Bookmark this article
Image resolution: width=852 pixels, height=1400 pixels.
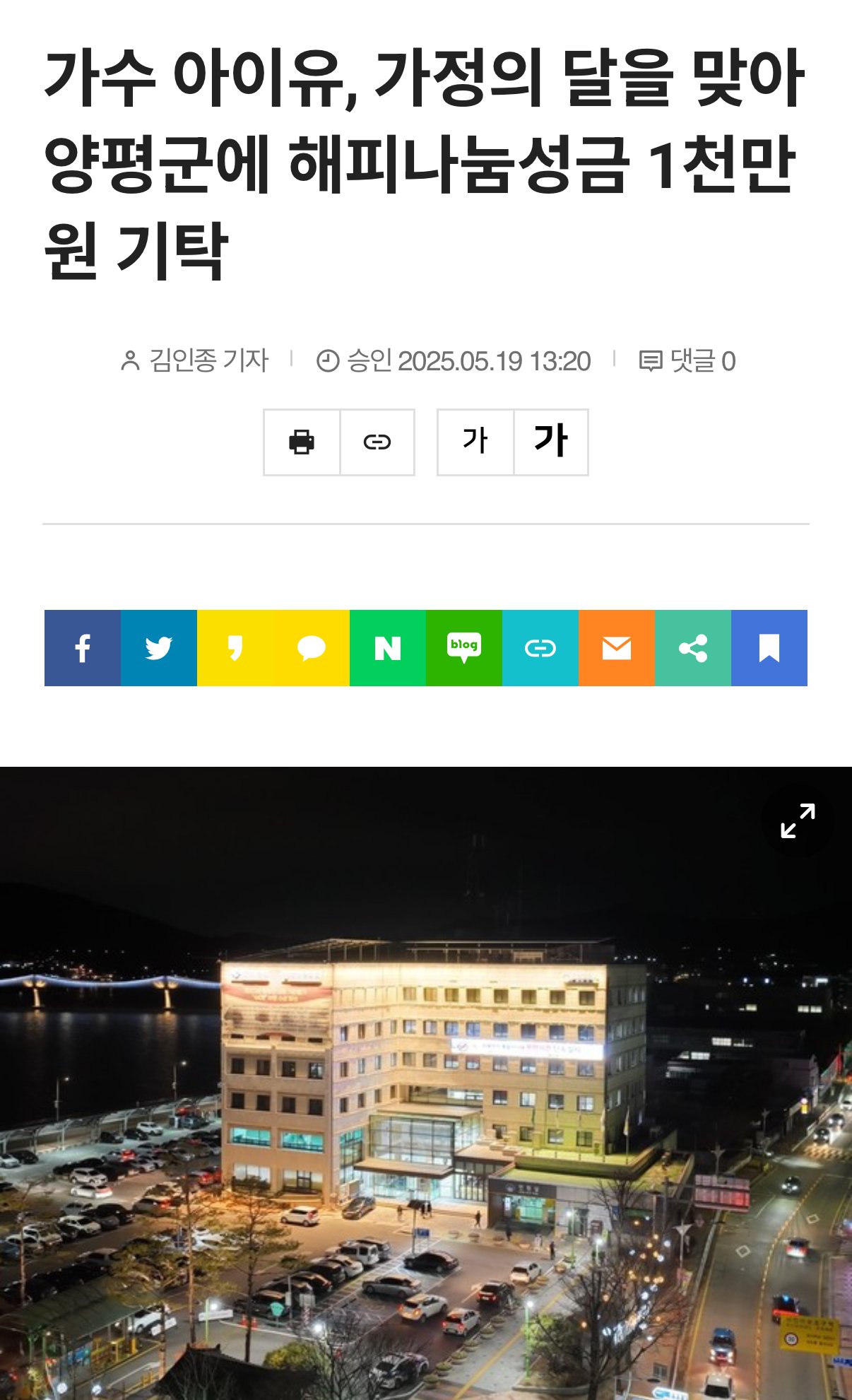(769, 648)
